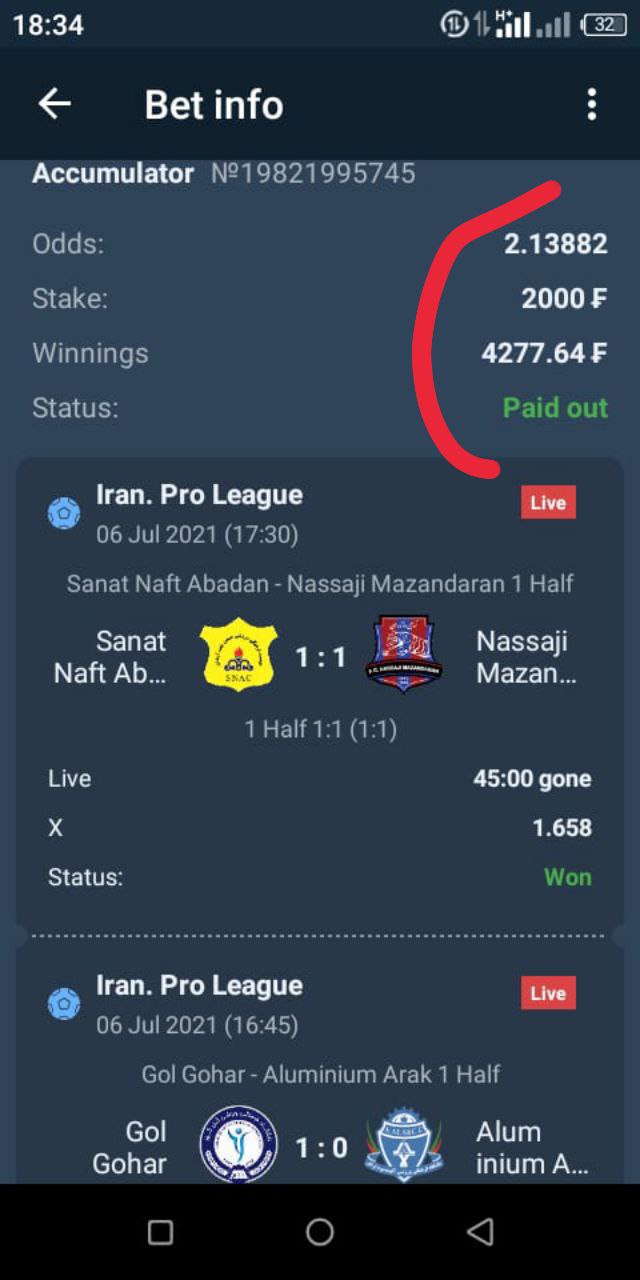The width and height of the screenshot is (640, 1280).
Task: Open the three-dot overflow menu
Action: coord(592,104)
